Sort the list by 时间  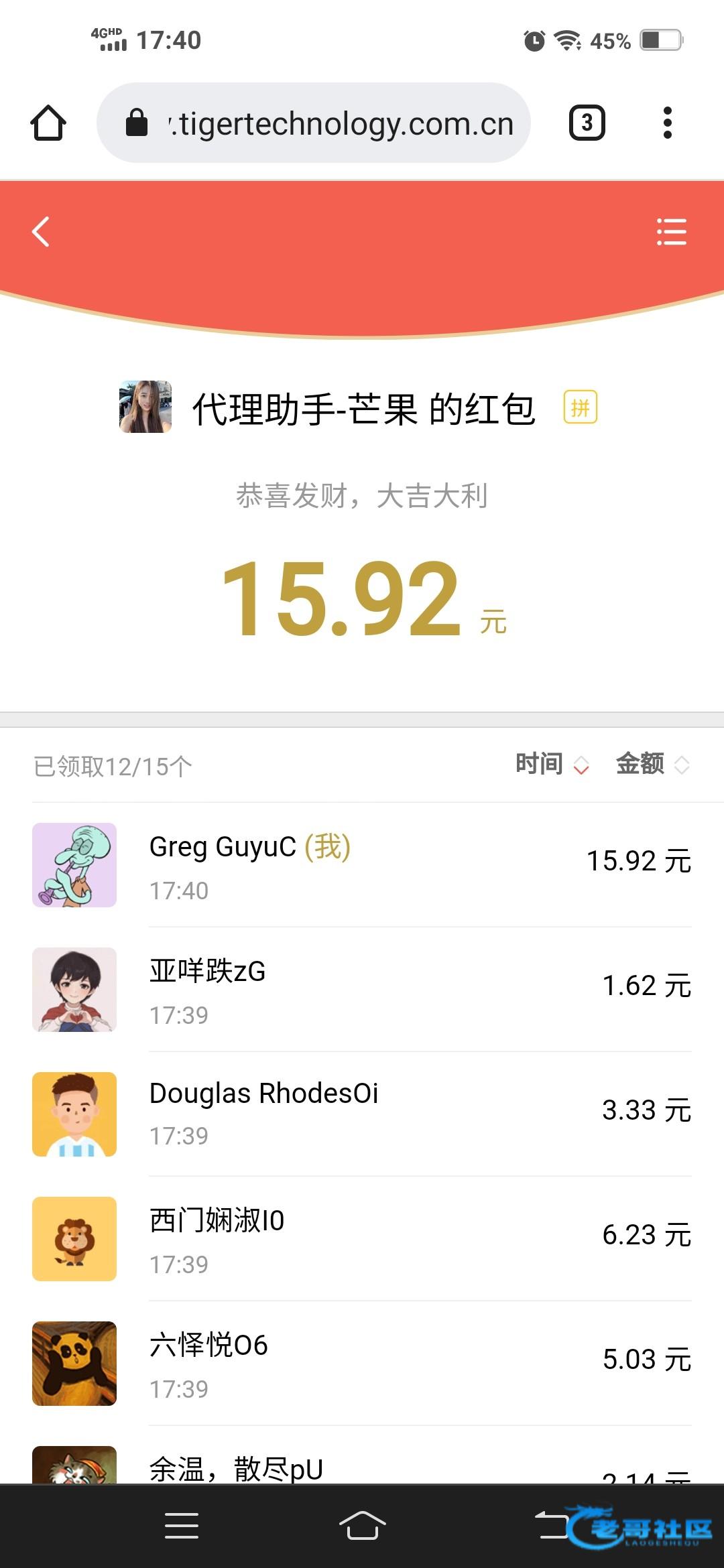(552, 764)
